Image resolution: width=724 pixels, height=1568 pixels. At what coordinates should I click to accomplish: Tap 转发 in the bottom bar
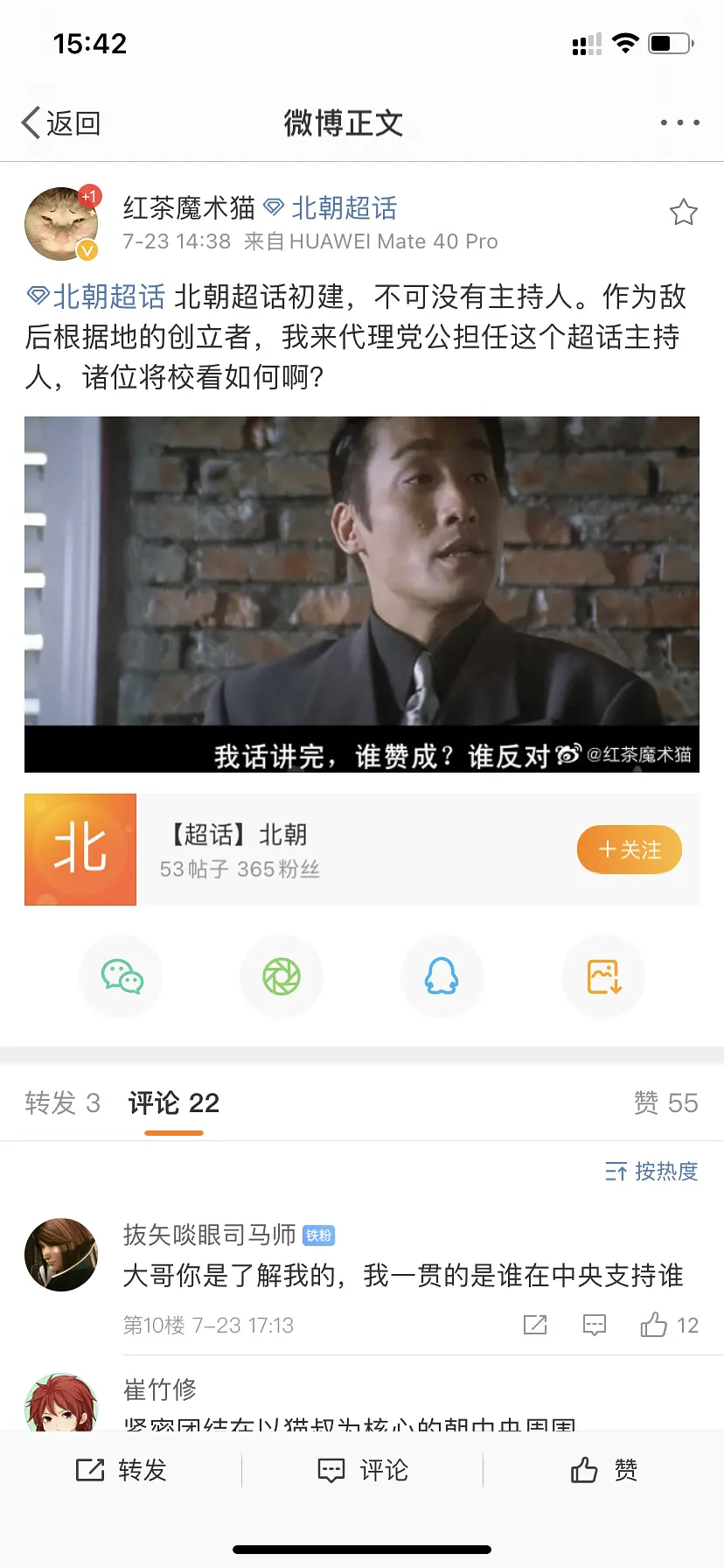tap(122, 1470)
